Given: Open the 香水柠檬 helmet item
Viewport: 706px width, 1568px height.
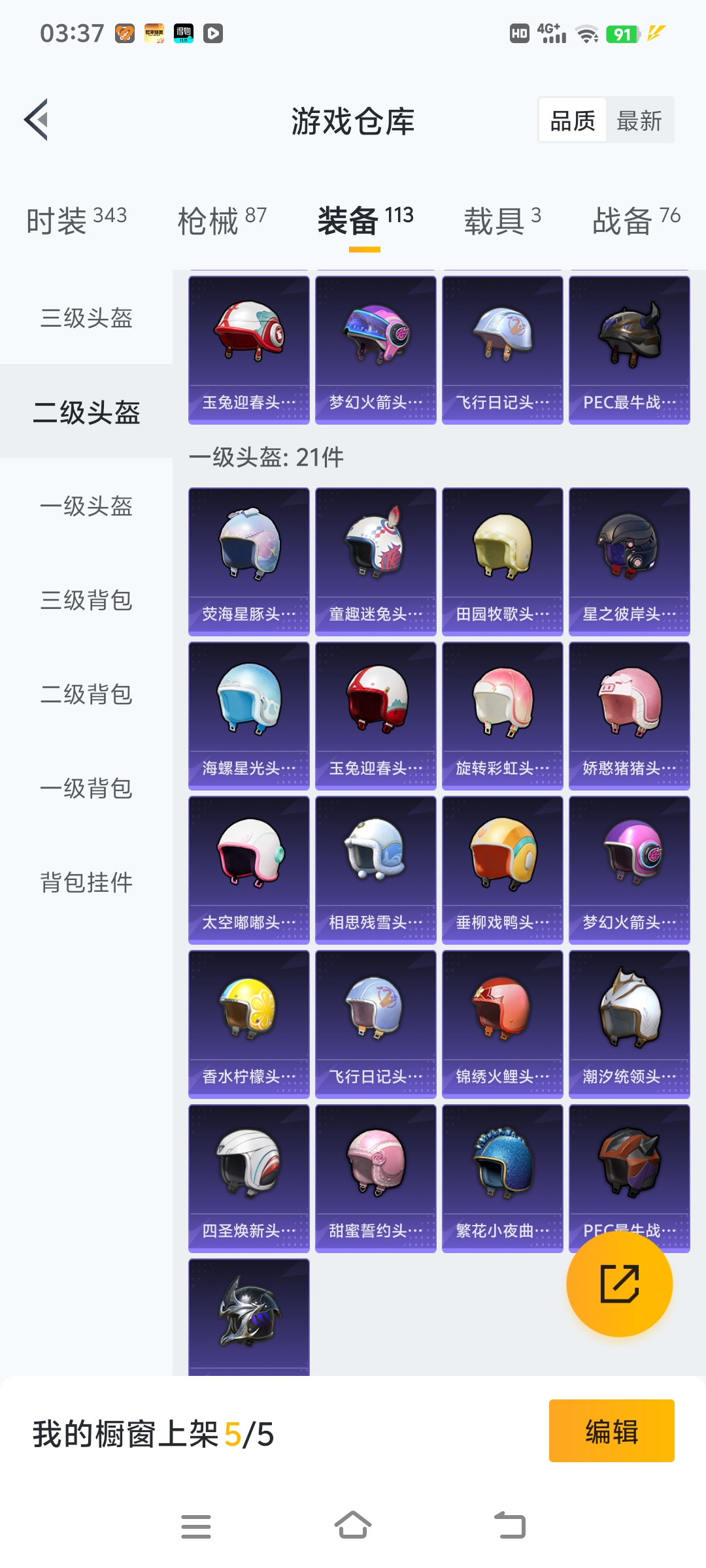Looking at the screenshot, I should tap(249, 1024).
